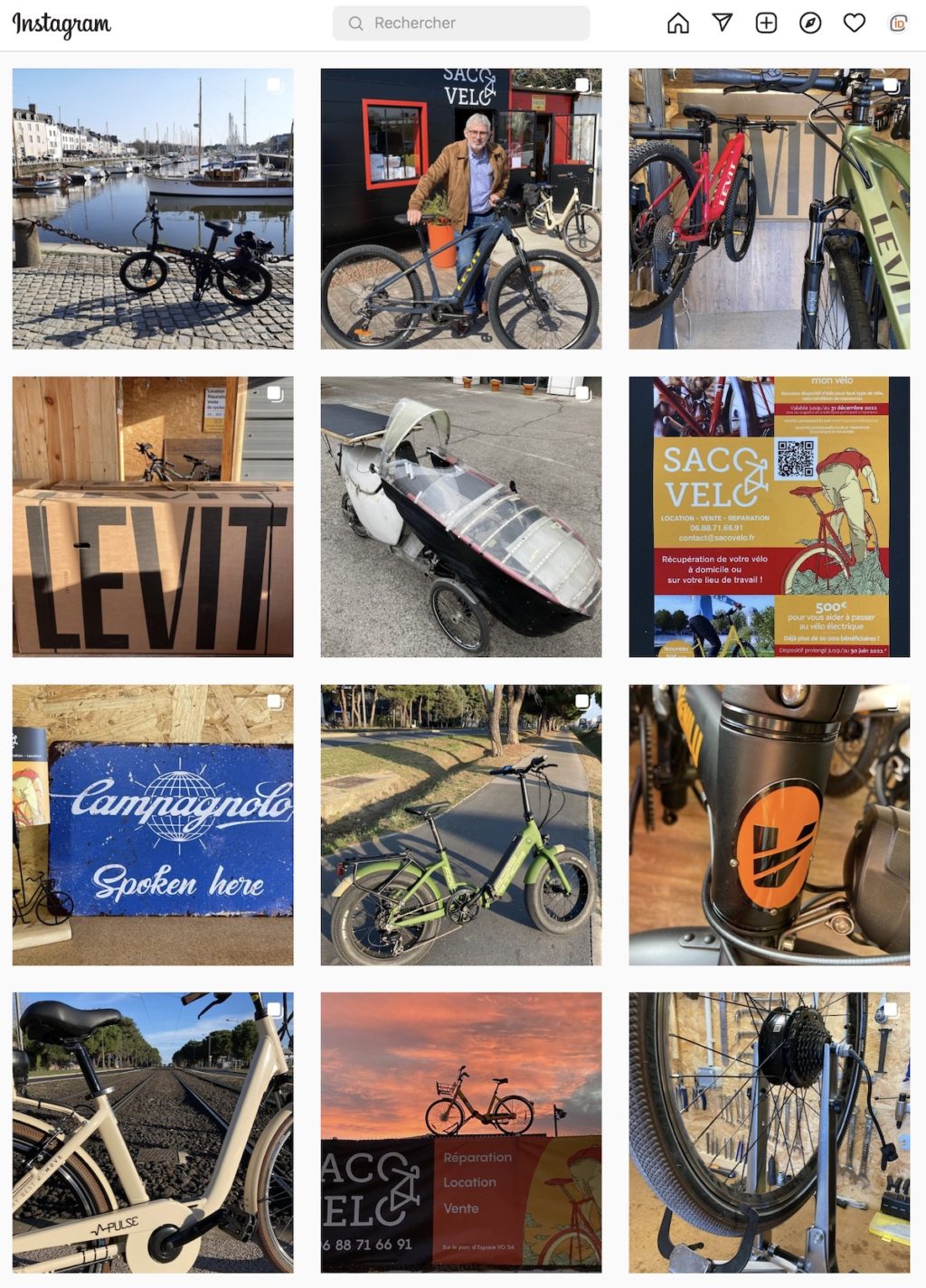
Task: Open the Campagnolo Spoken here sign post
Action: pos(153,824)
